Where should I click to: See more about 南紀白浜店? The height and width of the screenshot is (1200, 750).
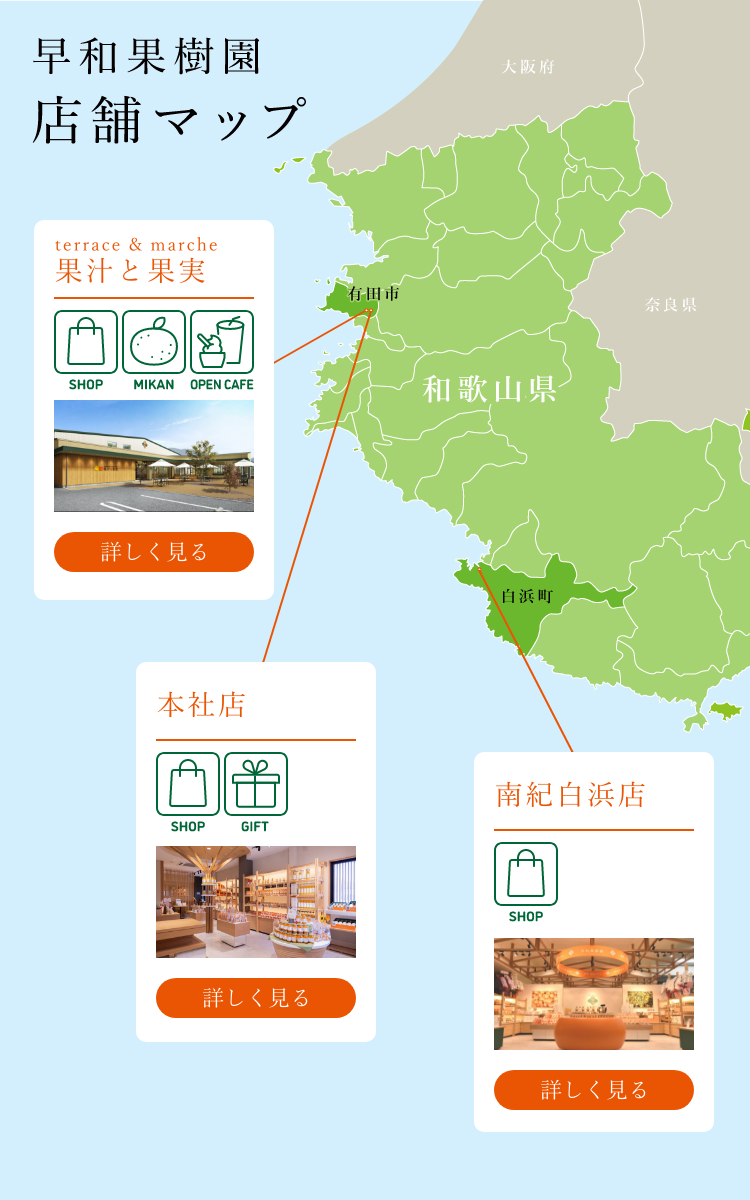594,1090
